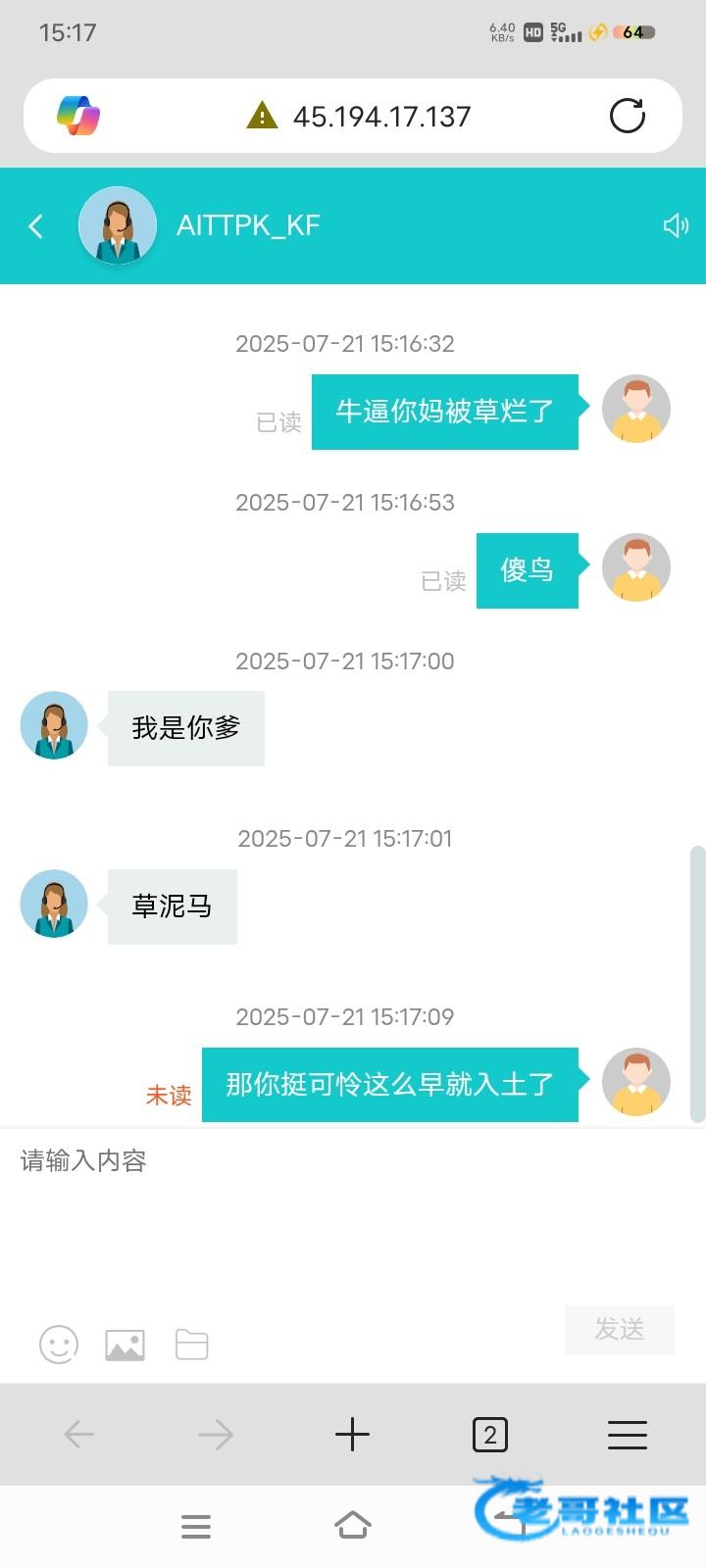Open the Copilot icon in the address bar
The width and height of the screenshot is (706, 1568).
(78, 116)
